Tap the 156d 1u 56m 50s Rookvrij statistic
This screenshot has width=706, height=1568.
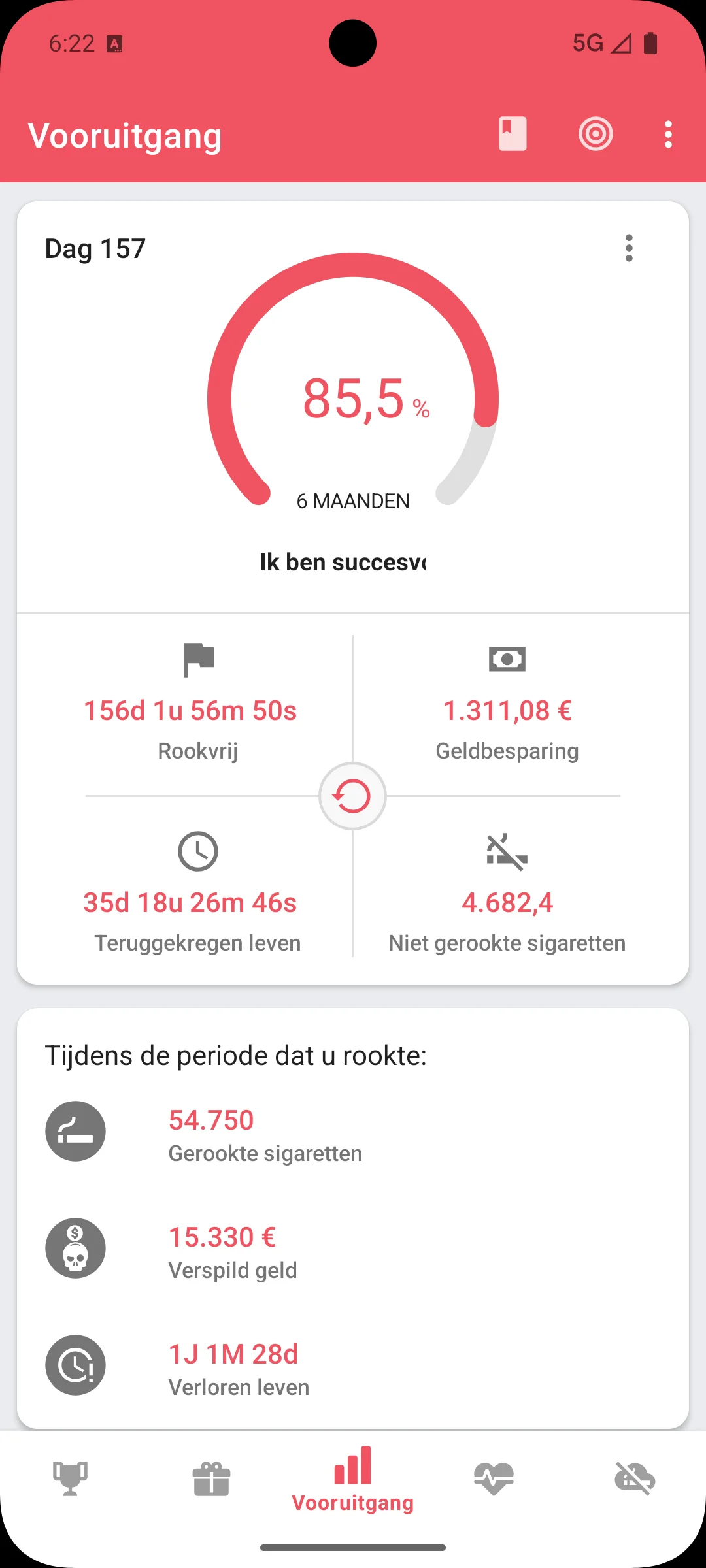point(190,710)
